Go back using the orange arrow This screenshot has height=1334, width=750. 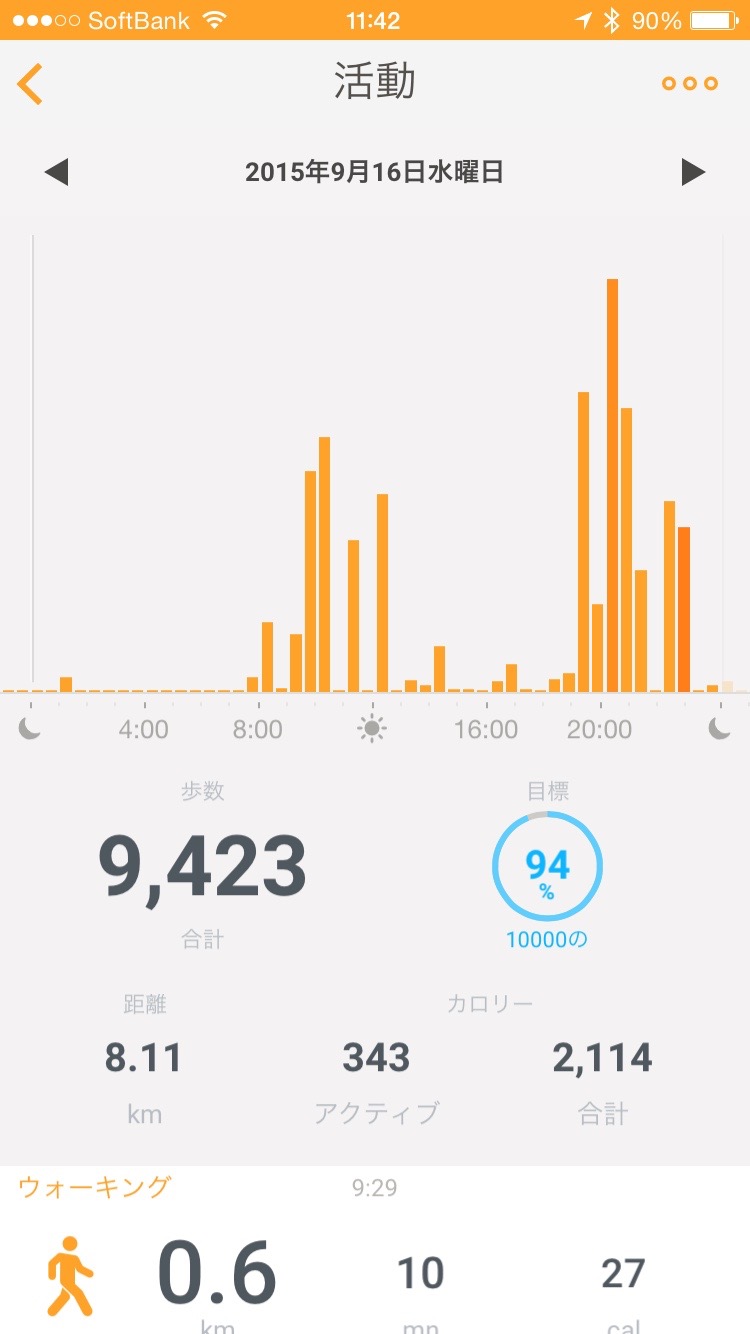pyautogui.click(x=30, y=84)
